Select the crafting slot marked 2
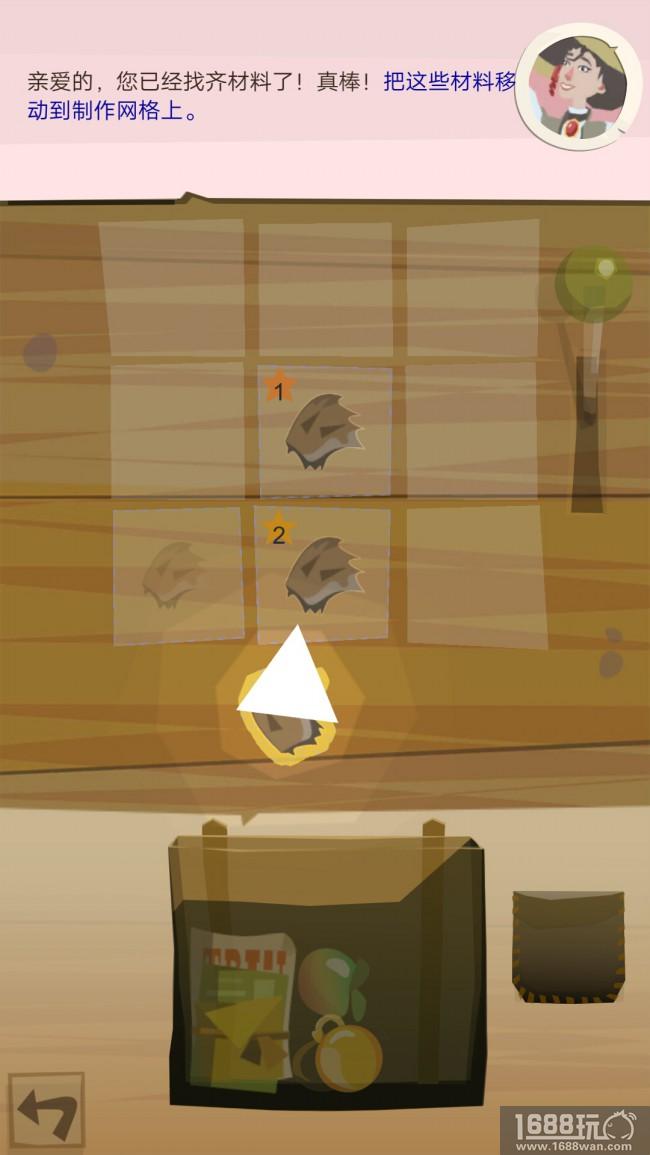Image resolution: width=650 pixels, height=1155 pixels. click(323, 574)
